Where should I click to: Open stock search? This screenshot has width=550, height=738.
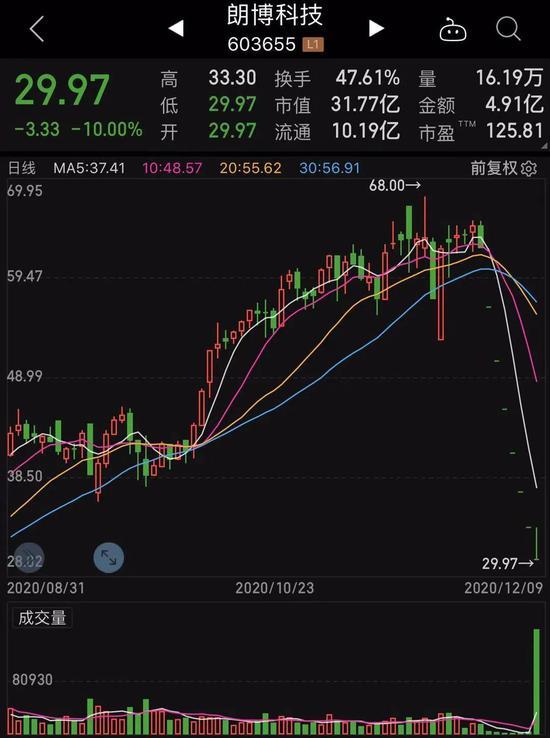click(x=508, y=29)
